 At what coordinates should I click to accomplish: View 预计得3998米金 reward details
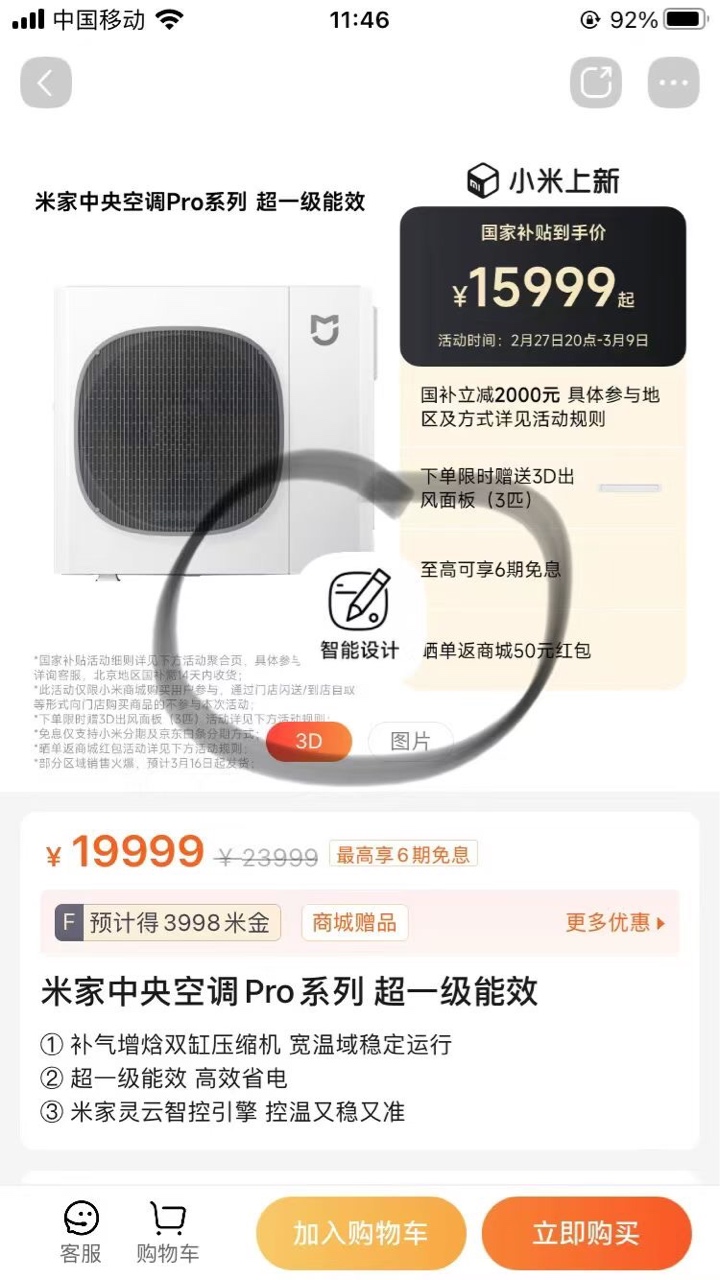(x=168, y=922)
